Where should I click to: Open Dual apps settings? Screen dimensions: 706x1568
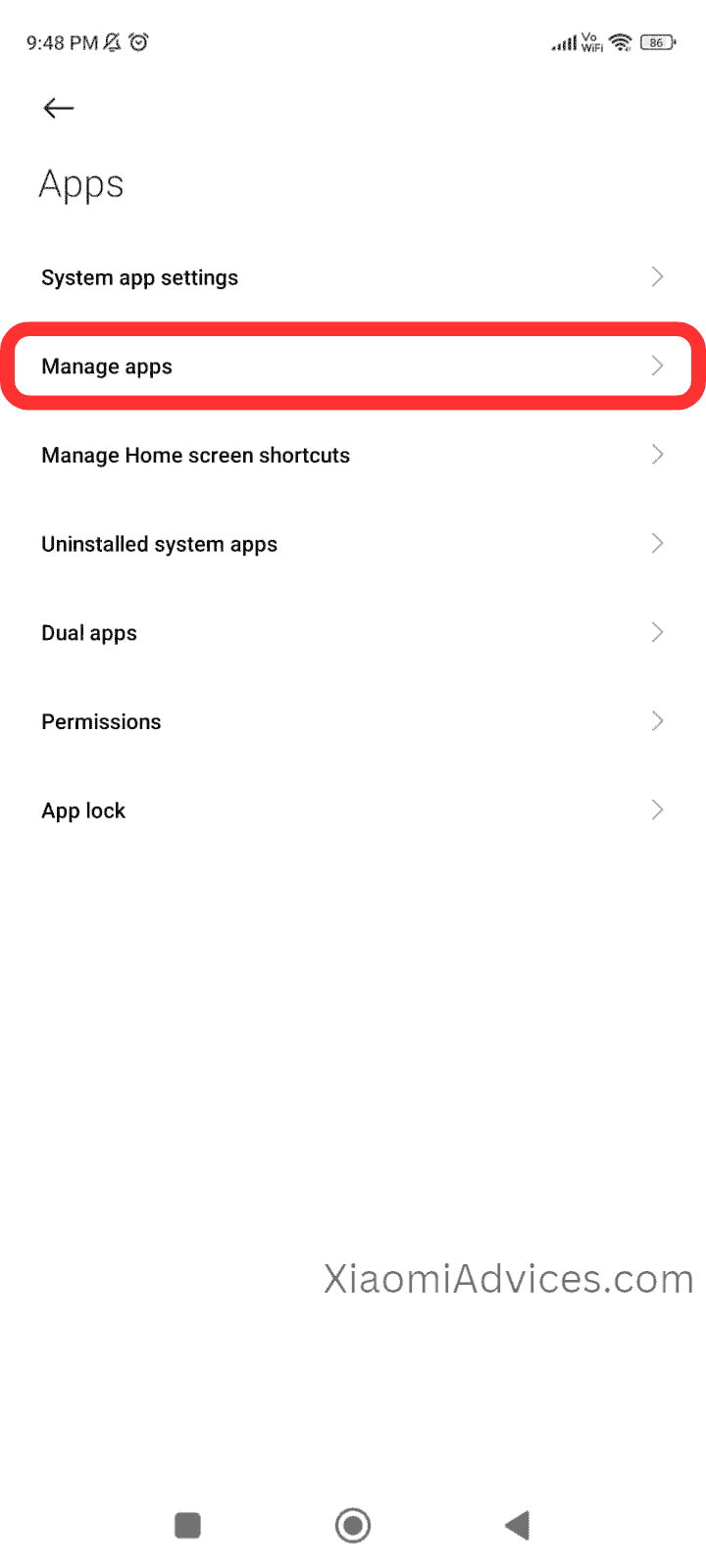tap(353, 633)
